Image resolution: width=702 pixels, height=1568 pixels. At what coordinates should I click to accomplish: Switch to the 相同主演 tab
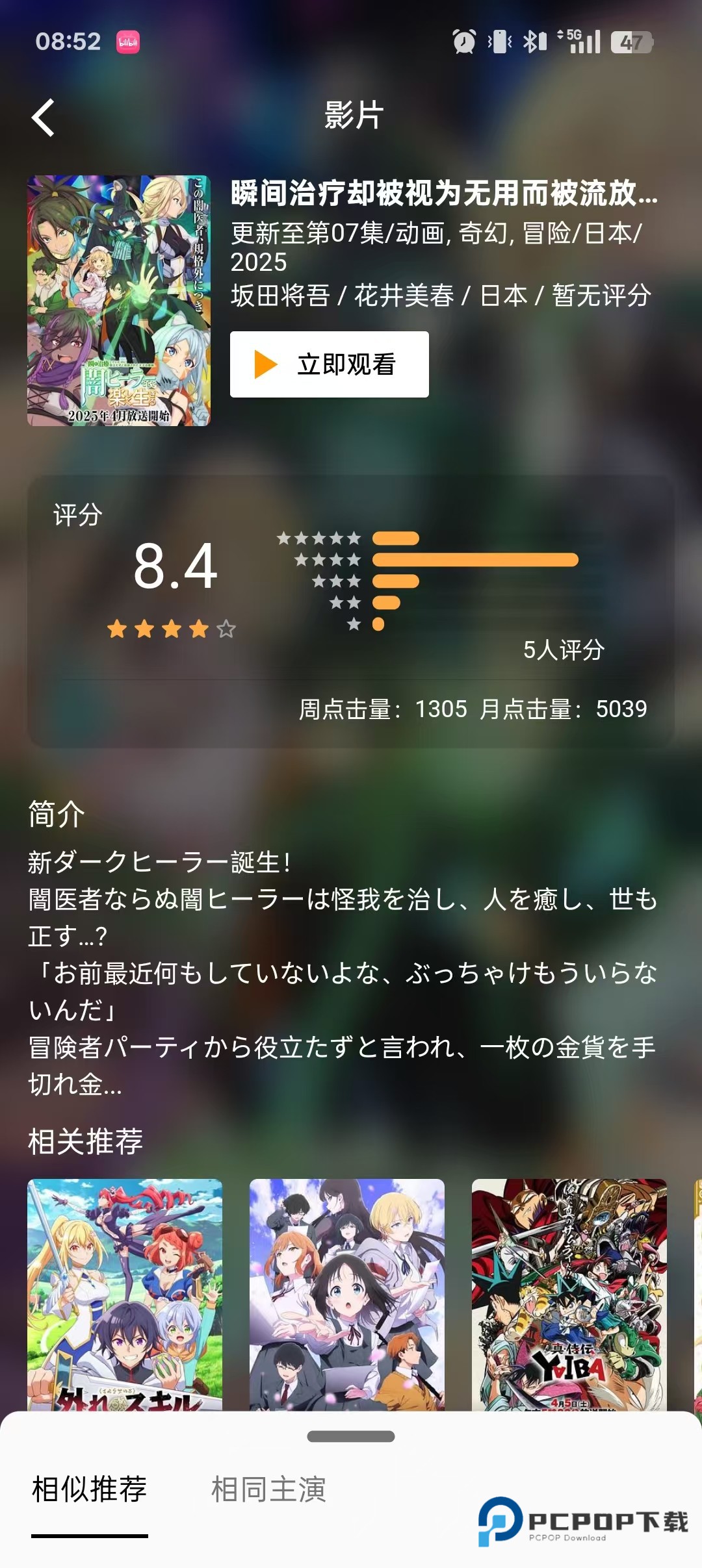click(x=268, y=1489)
